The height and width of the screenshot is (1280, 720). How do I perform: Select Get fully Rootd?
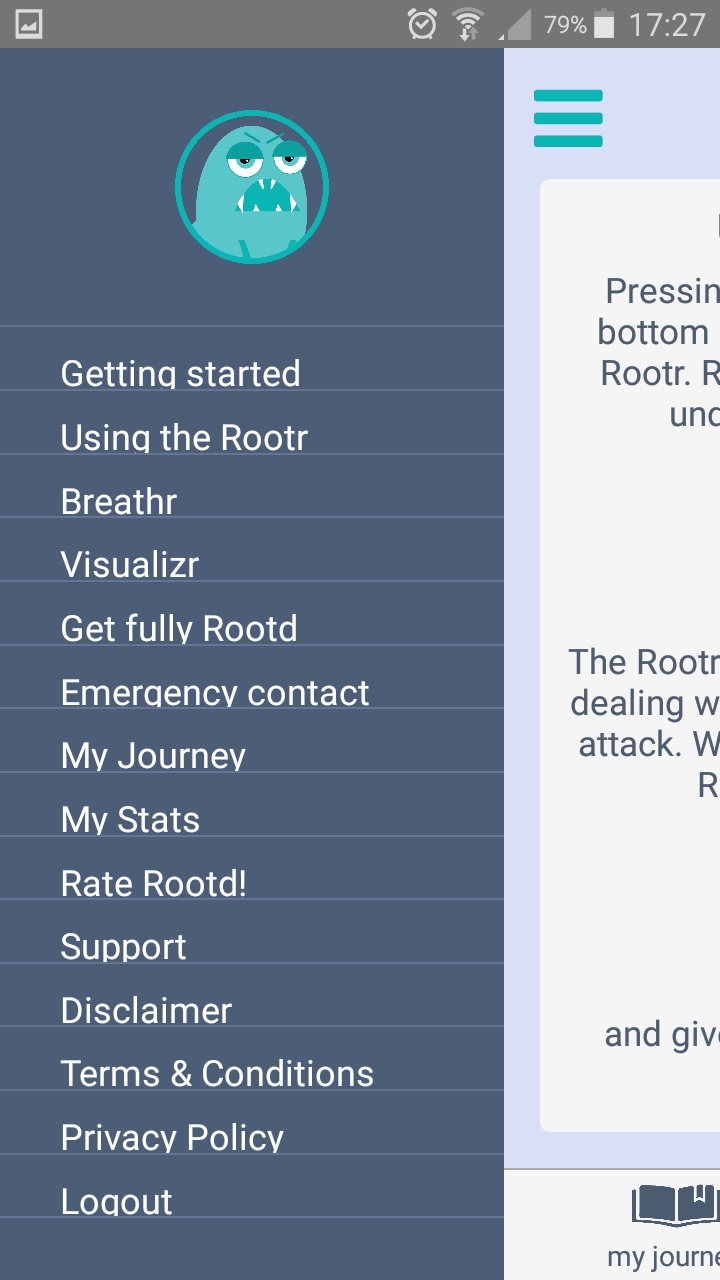click(179, 628)
